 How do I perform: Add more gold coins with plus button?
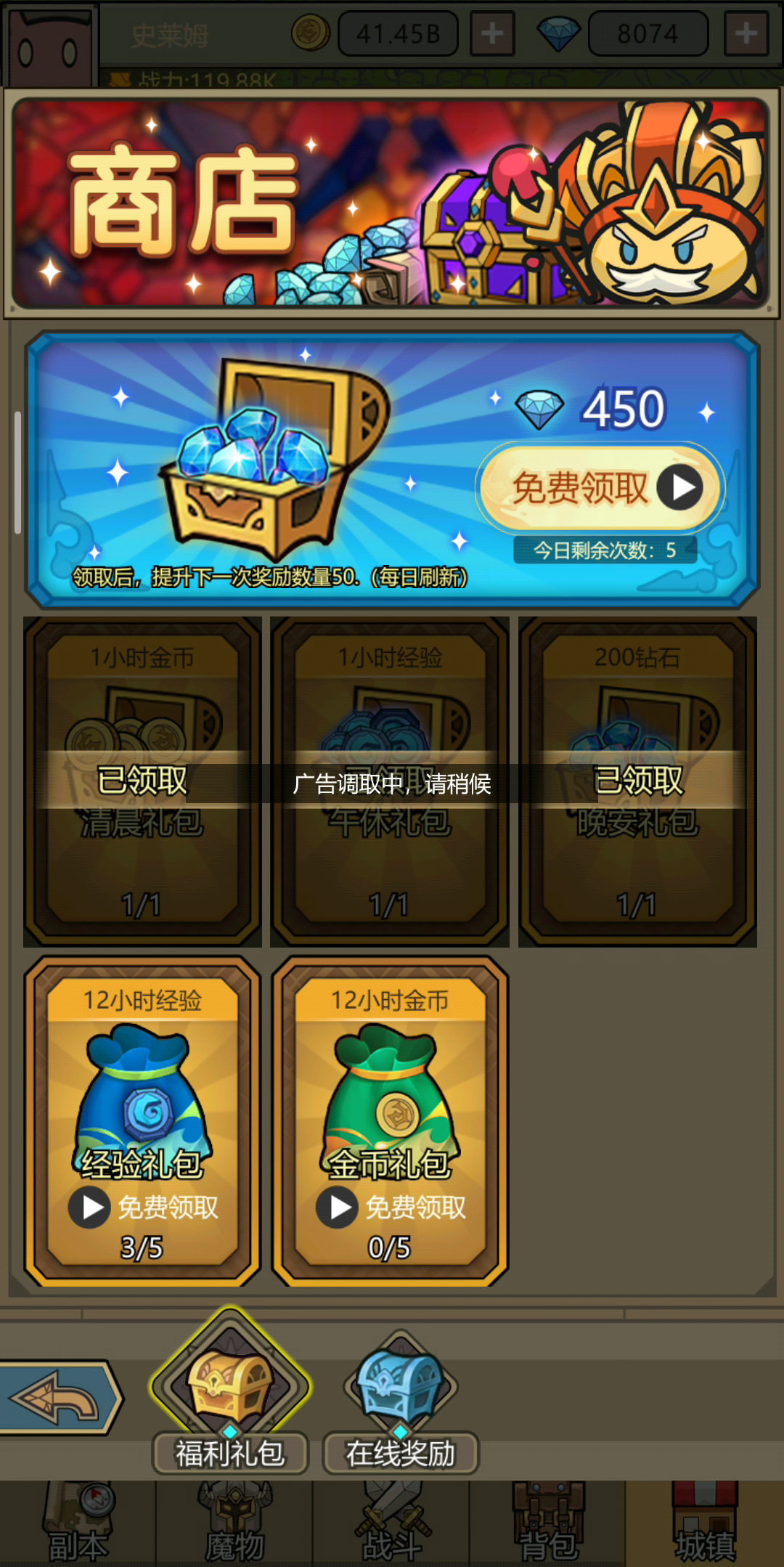[492, 33]
